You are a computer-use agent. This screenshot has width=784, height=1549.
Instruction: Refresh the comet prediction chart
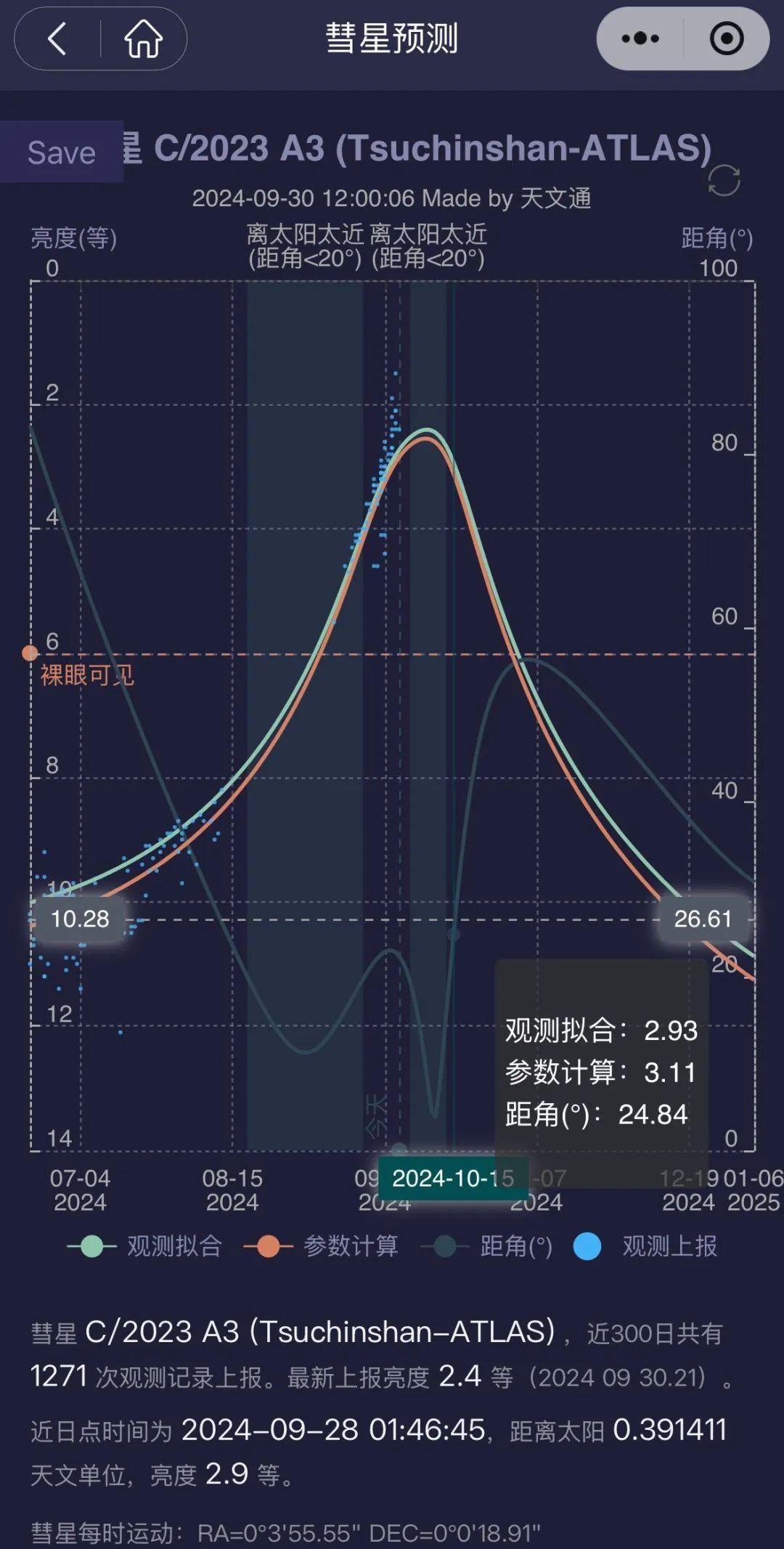click(723, 180)
